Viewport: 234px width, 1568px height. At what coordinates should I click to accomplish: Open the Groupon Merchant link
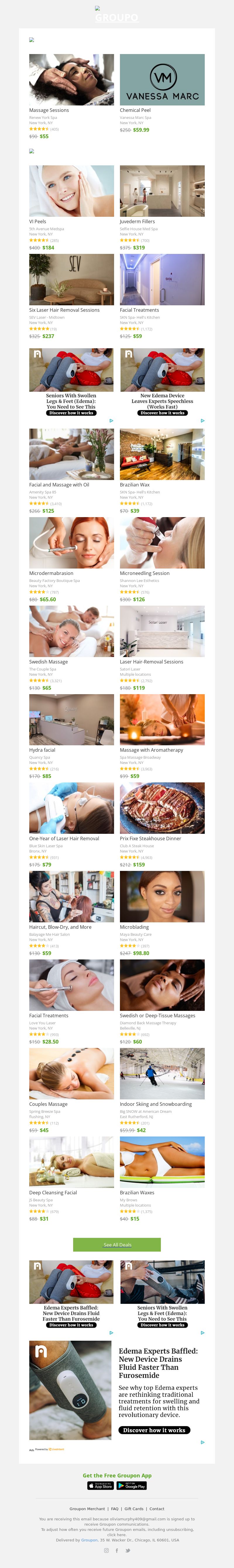[x=87, y=1509]
